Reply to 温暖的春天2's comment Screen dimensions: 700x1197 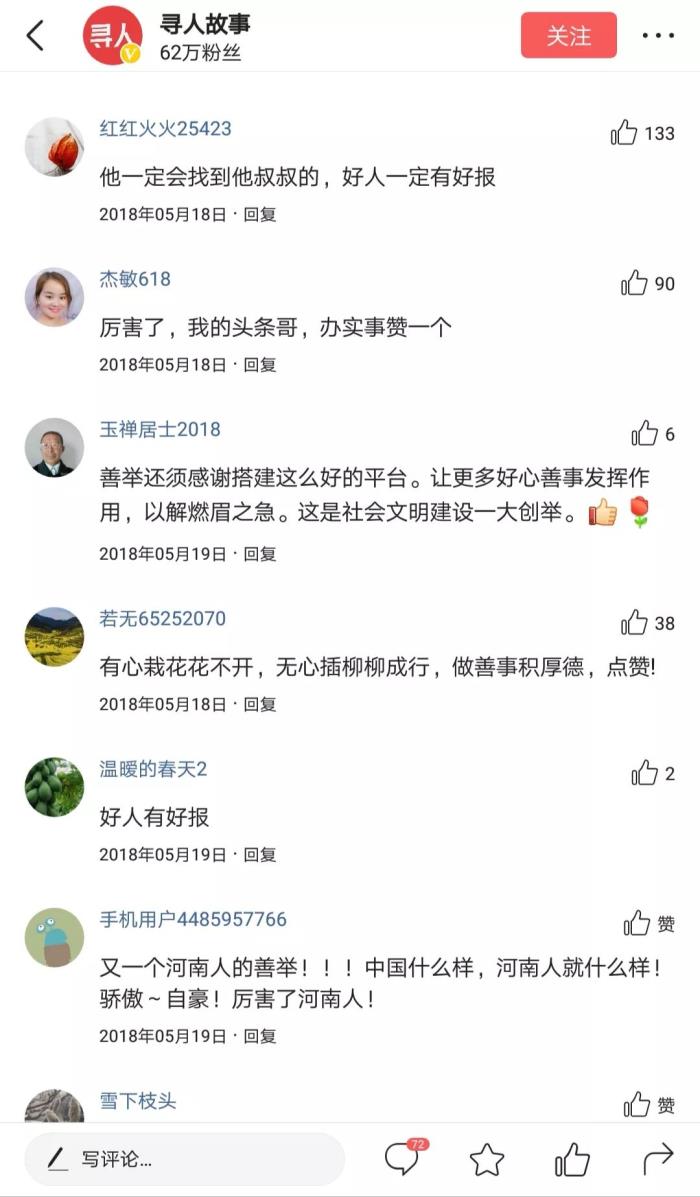pos(260,855)
